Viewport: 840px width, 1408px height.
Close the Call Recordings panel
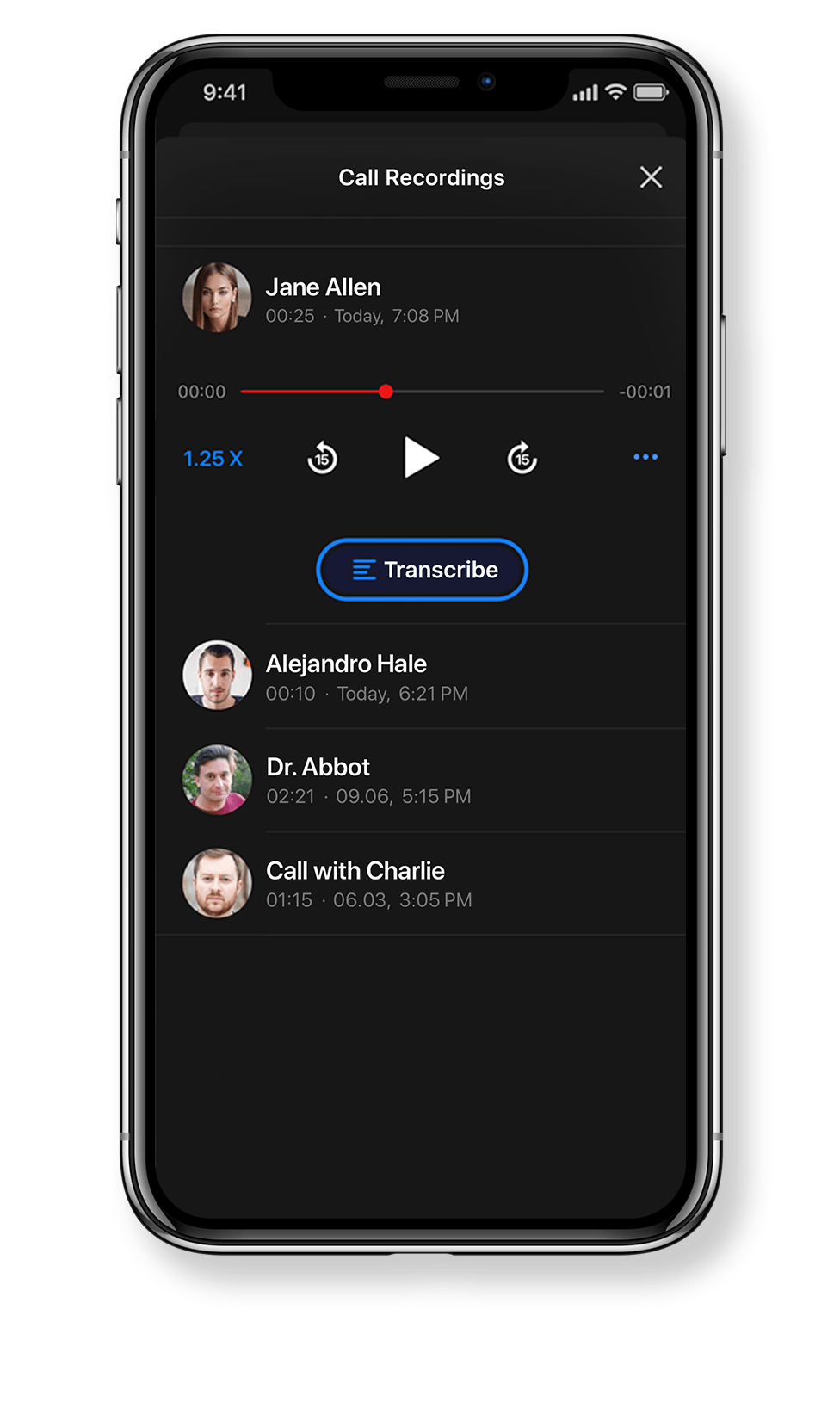click(x=651, y=177)
